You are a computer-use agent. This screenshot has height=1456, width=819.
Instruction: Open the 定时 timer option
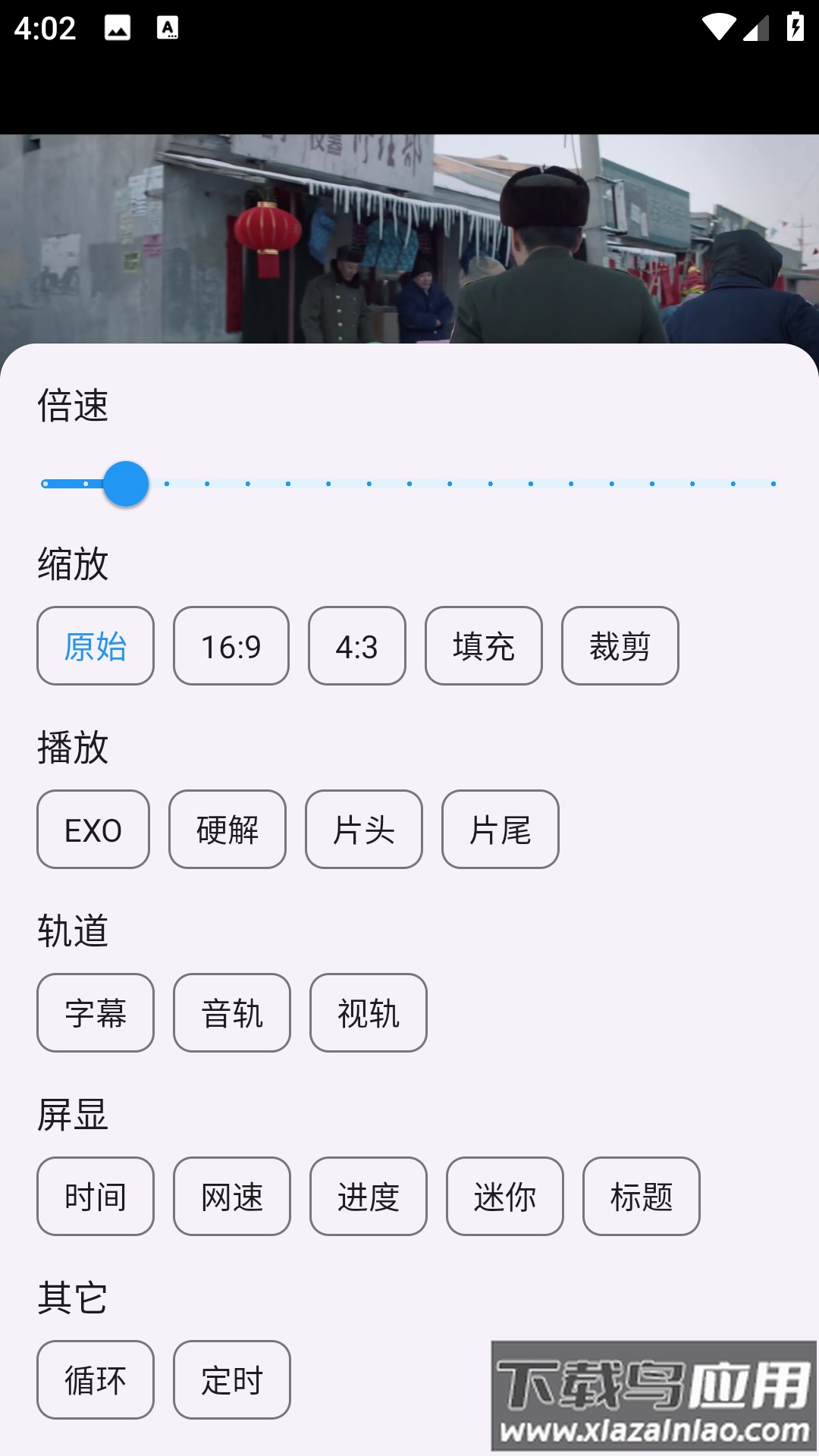[232, 1380]
